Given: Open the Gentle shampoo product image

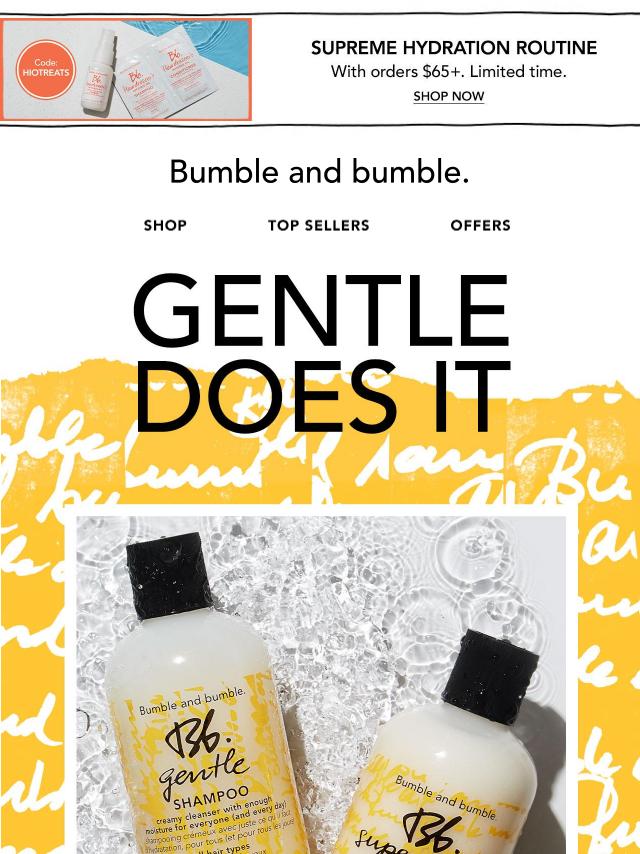Looking at the screenshot, I should pos(320,690).
